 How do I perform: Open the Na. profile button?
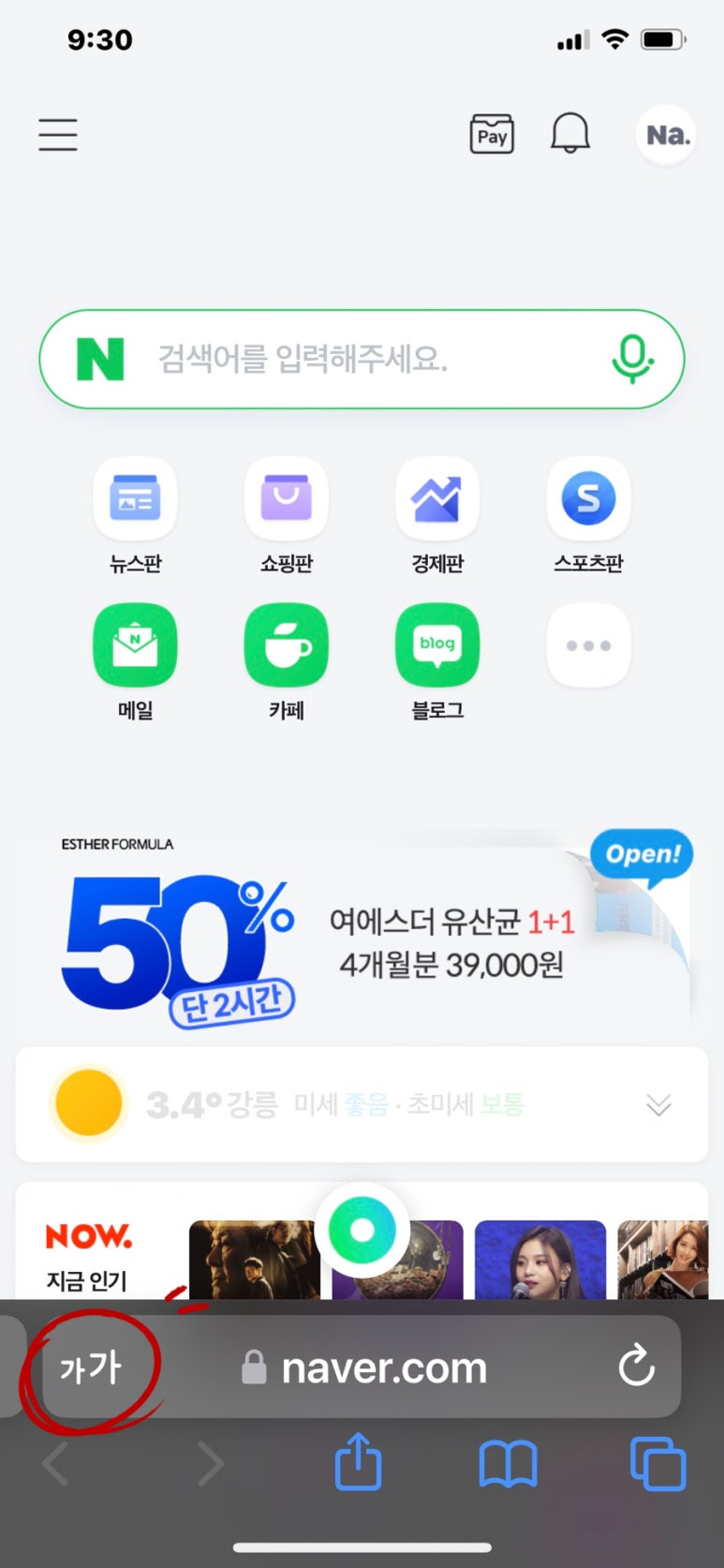point(667,135)
